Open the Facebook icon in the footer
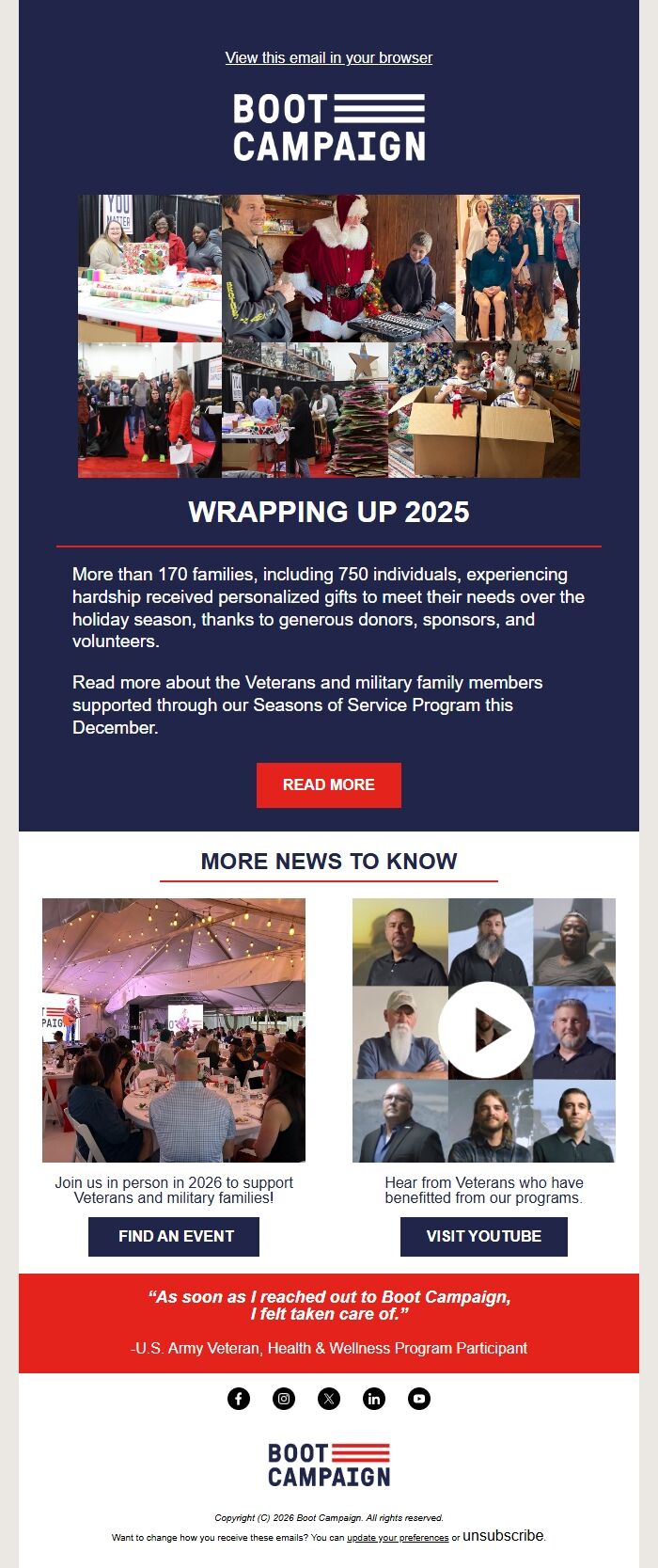This screenshot has height=1568, width=658. [x=239, y=1399]
